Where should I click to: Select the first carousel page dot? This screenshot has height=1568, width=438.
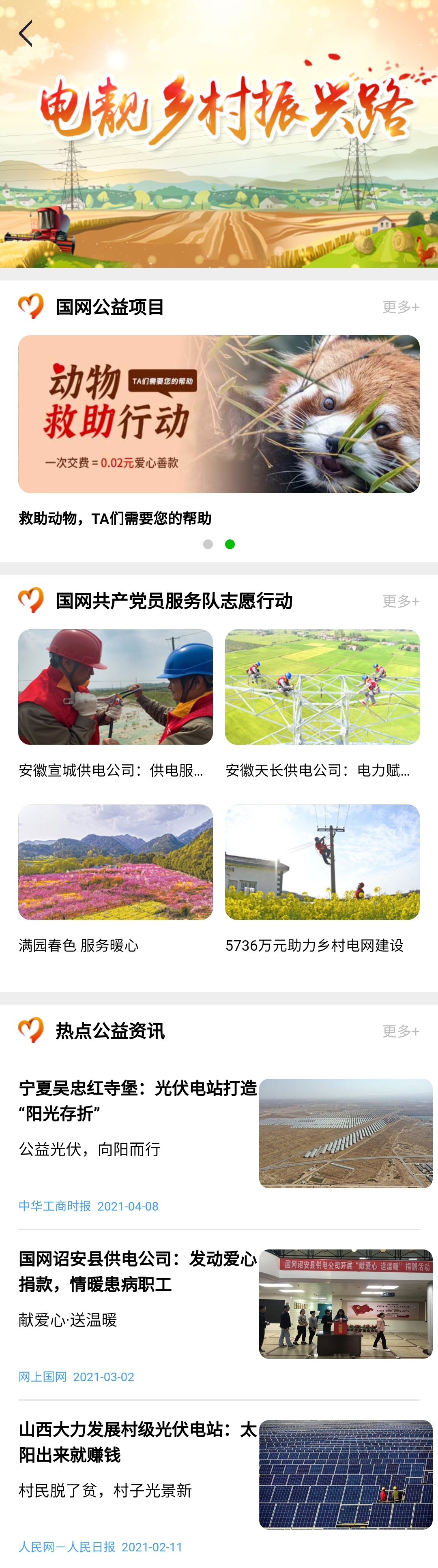click(x=208, y=544)
